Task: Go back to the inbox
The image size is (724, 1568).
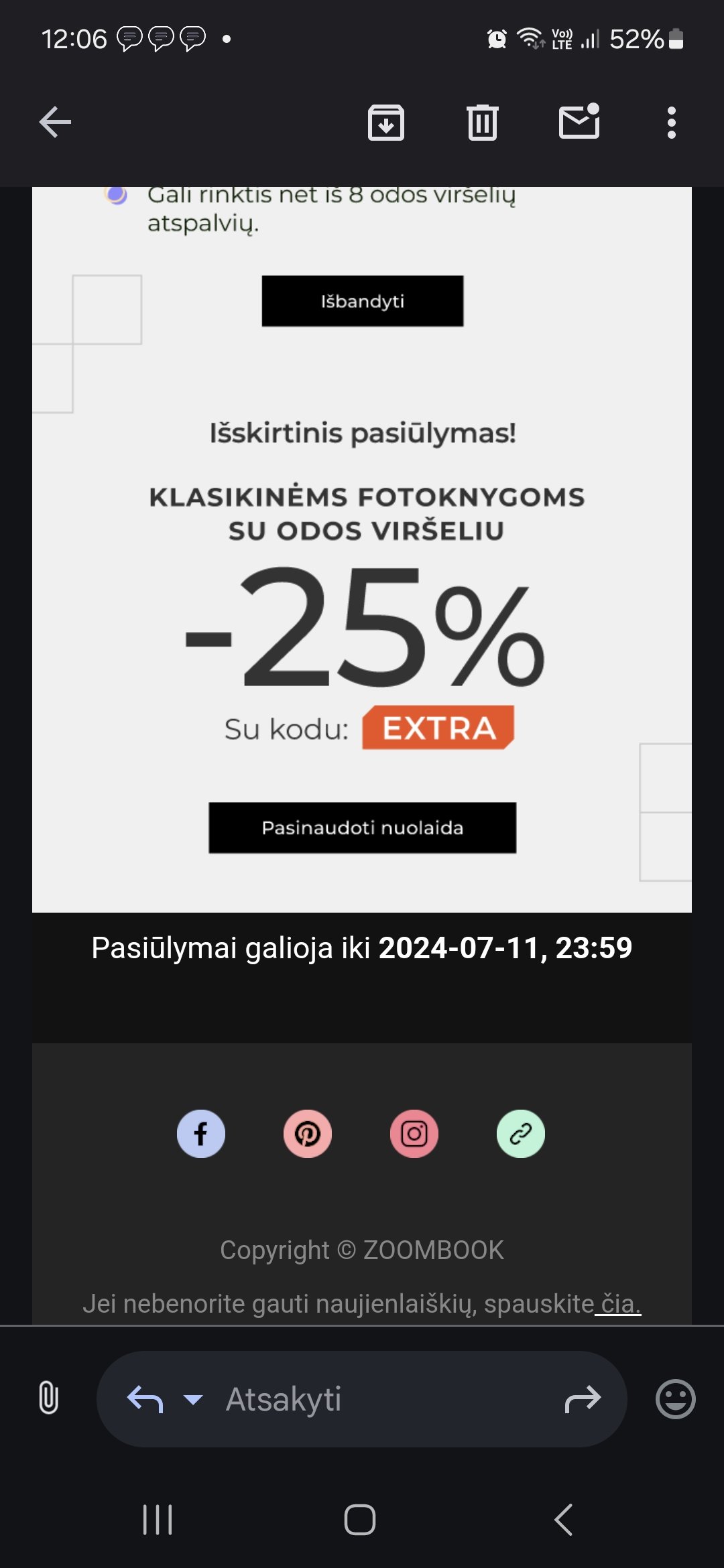Action: pyautogui.click(x=55, y=123)
